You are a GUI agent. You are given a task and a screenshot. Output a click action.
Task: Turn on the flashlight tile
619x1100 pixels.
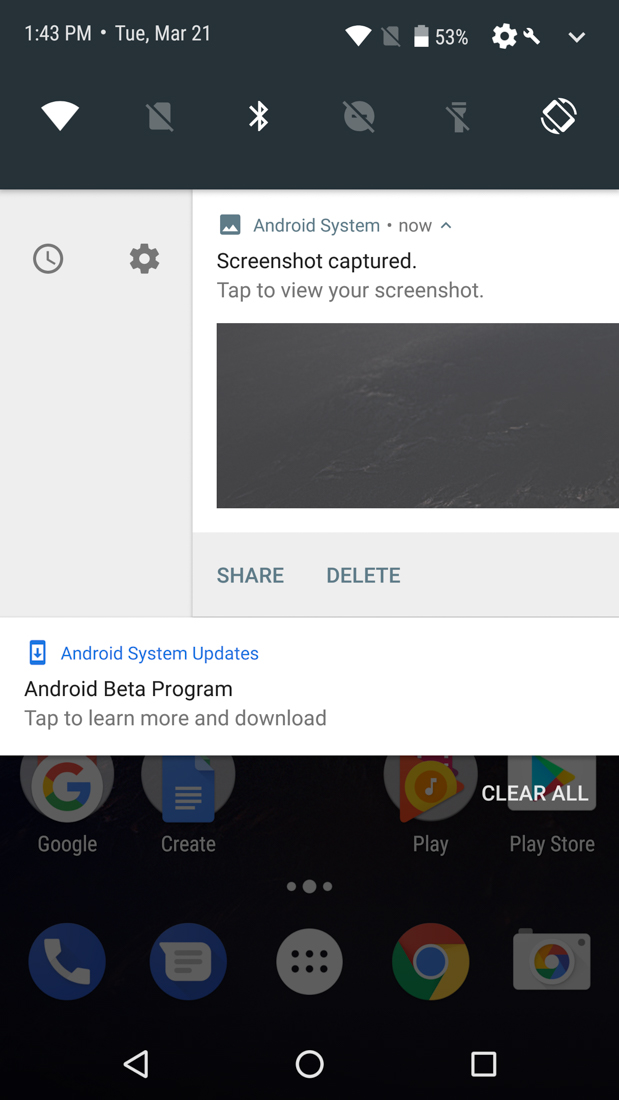pos(458,116)
